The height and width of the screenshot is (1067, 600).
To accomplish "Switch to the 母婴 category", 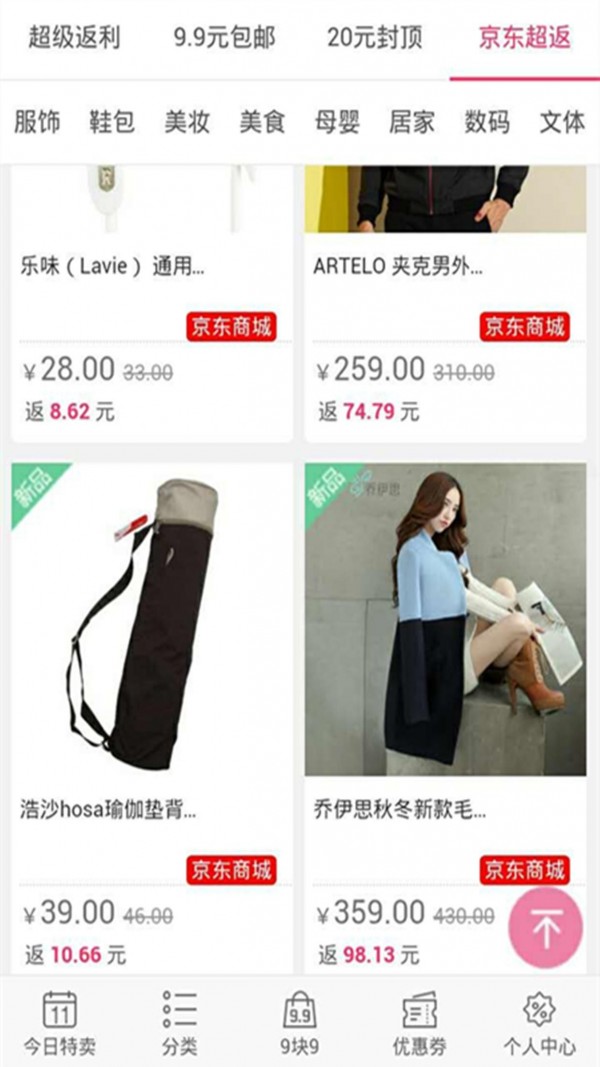I will click(x=337, y=122).
